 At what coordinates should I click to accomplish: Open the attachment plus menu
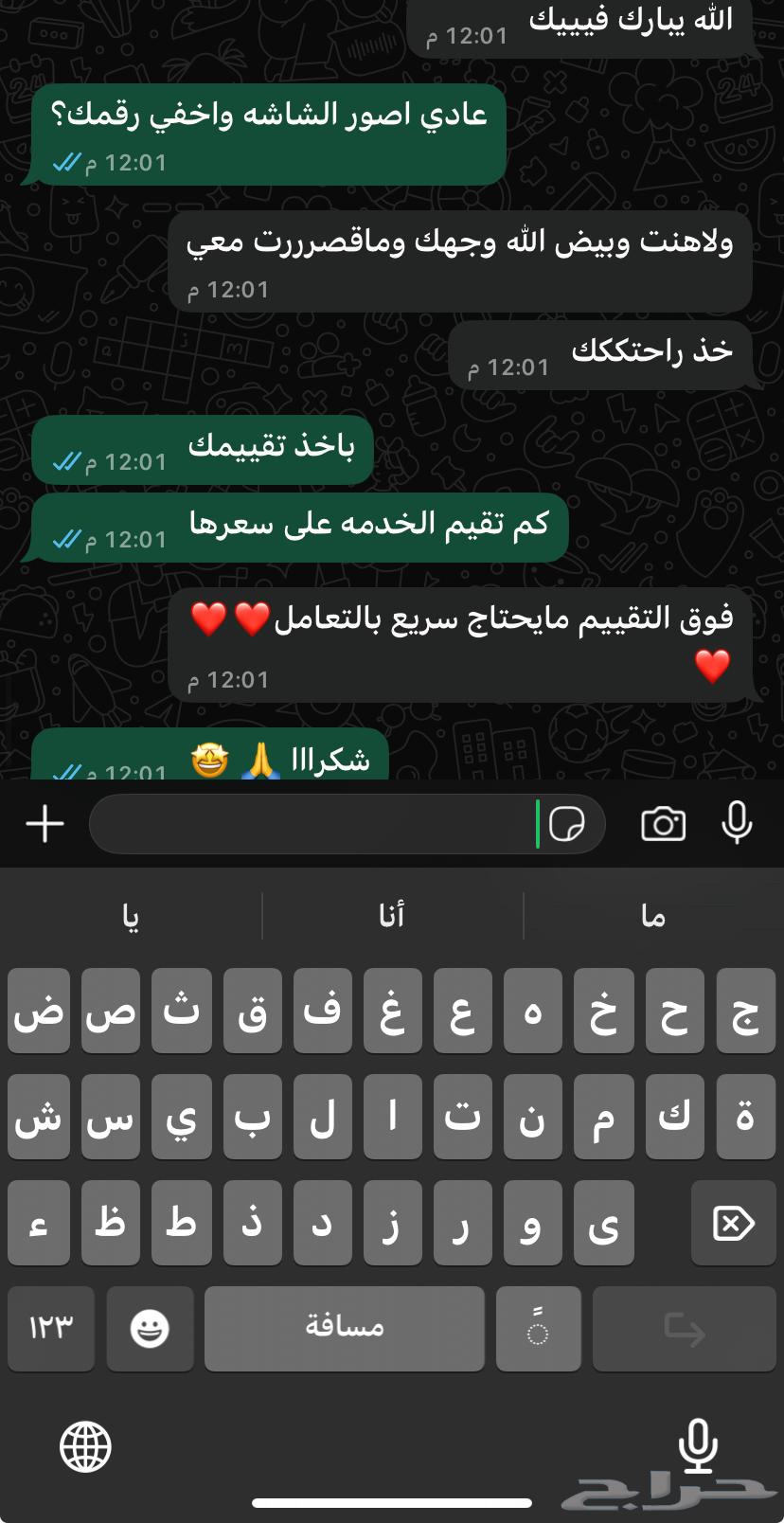[45, 823]
